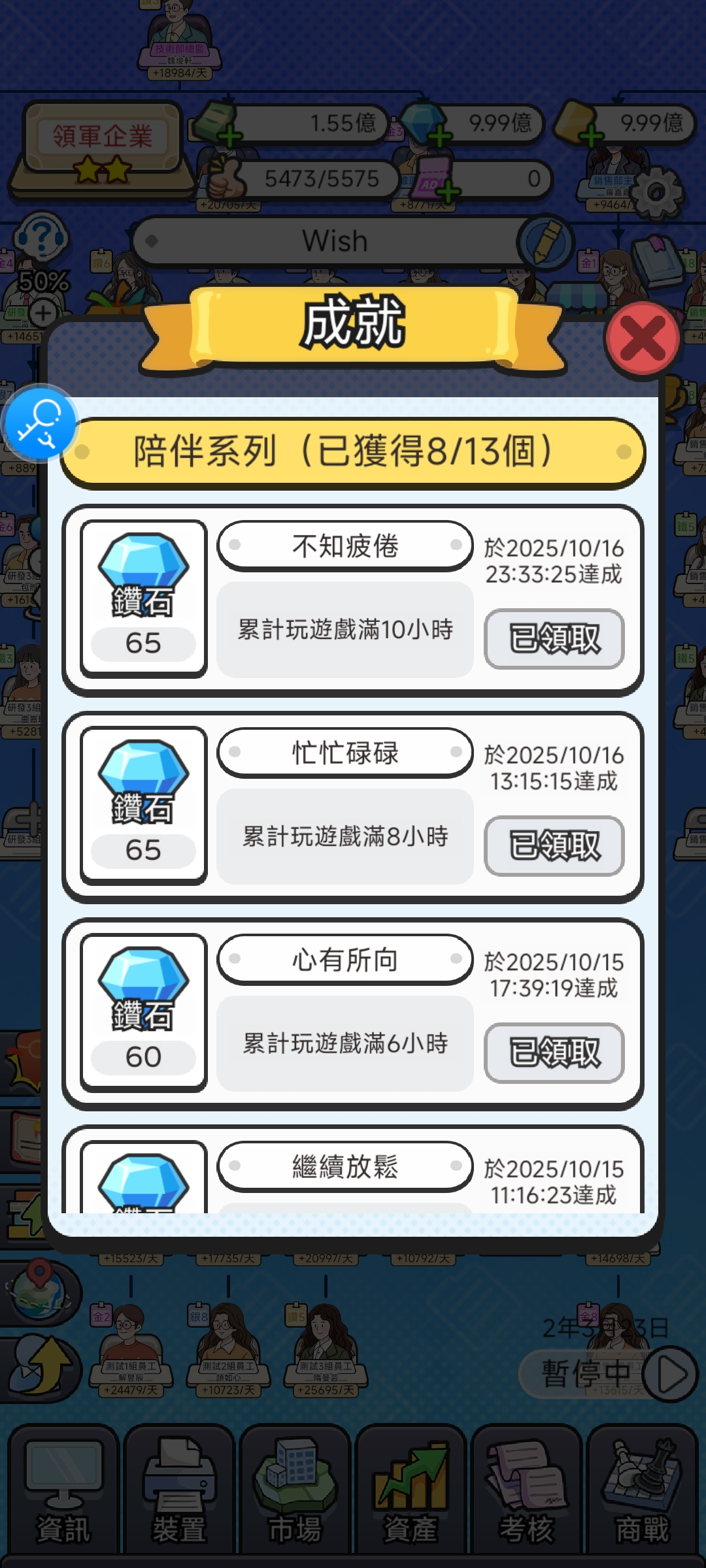This screenshot has height=1568, width=706.
Task: Tap the 已領取 button for 忙忙碌碌
Action: [554, 845]
